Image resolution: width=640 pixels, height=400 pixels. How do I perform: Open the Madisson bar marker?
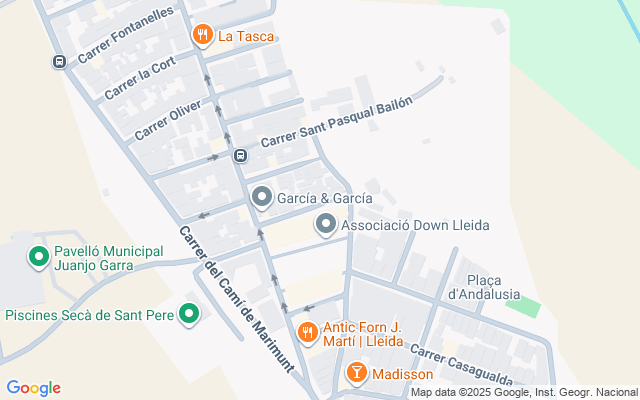pos(356,373)
